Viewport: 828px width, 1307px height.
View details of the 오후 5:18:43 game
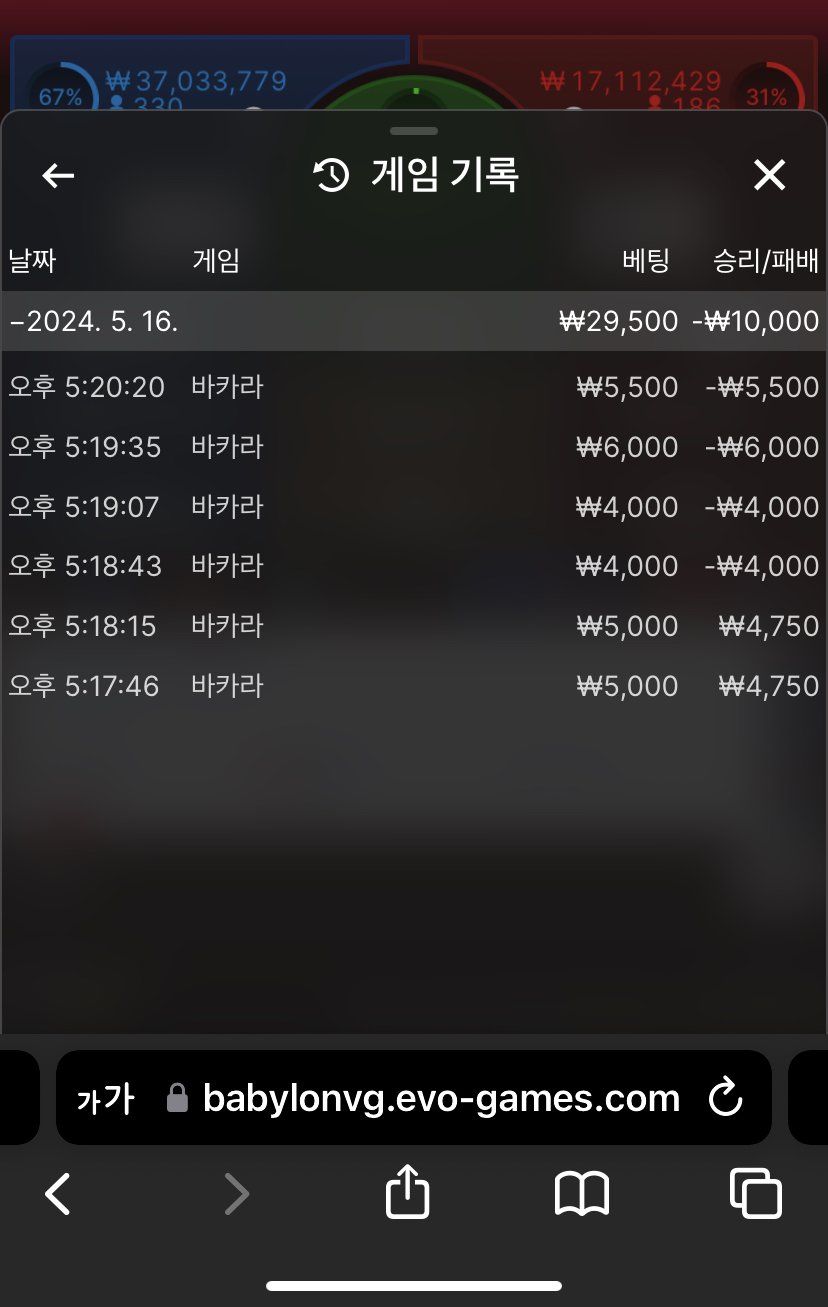414,566
